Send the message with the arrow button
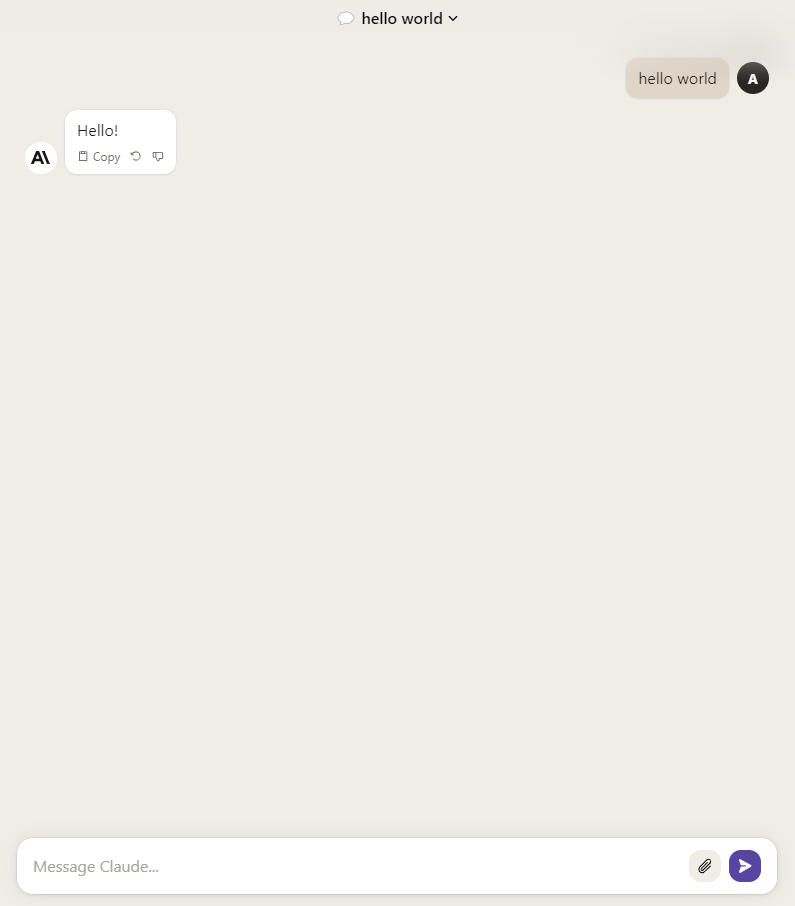This screenshot has width=795, height=906. (745, 866)
